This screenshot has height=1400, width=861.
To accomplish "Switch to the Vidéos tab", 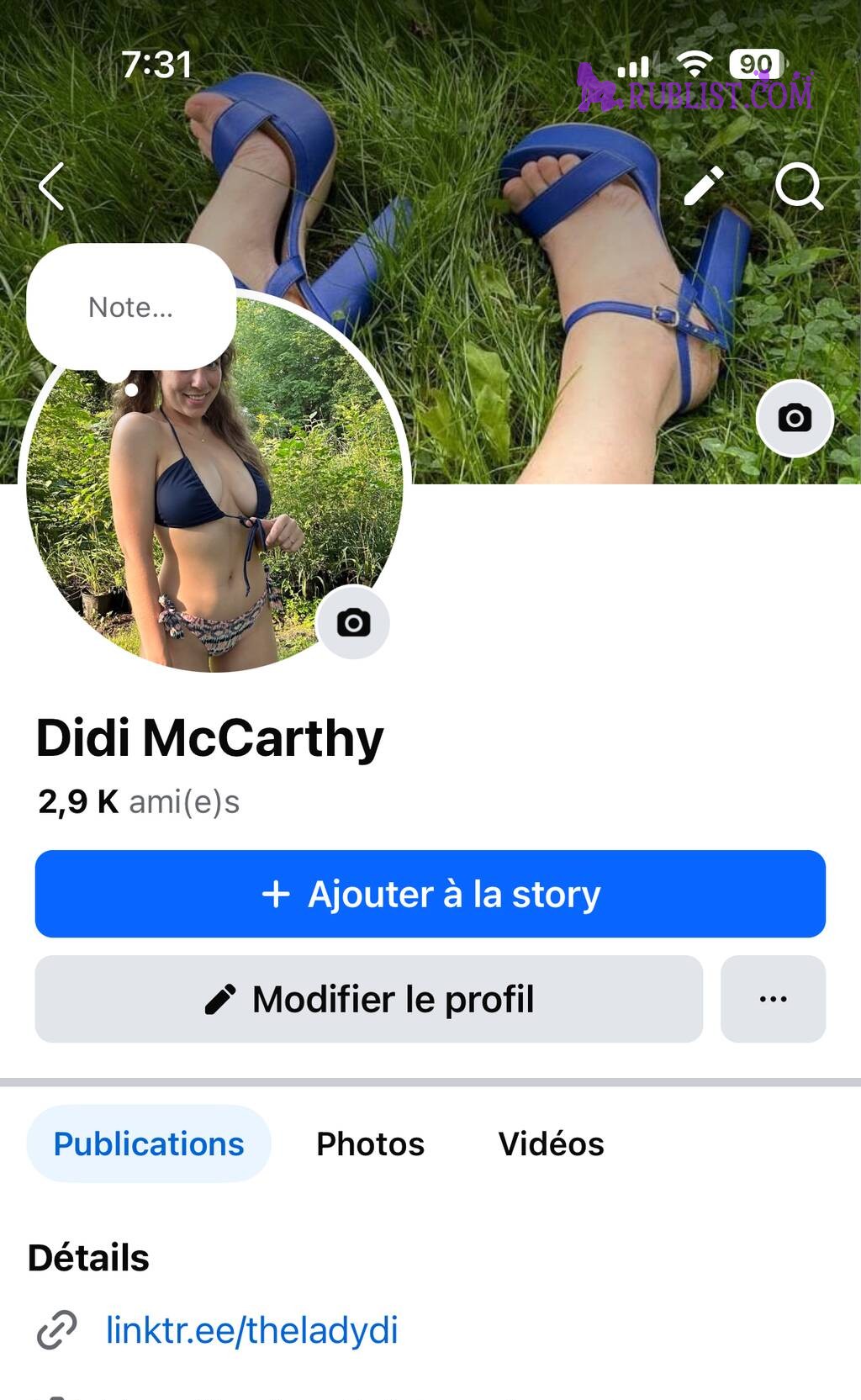I will coord(551,1144).
